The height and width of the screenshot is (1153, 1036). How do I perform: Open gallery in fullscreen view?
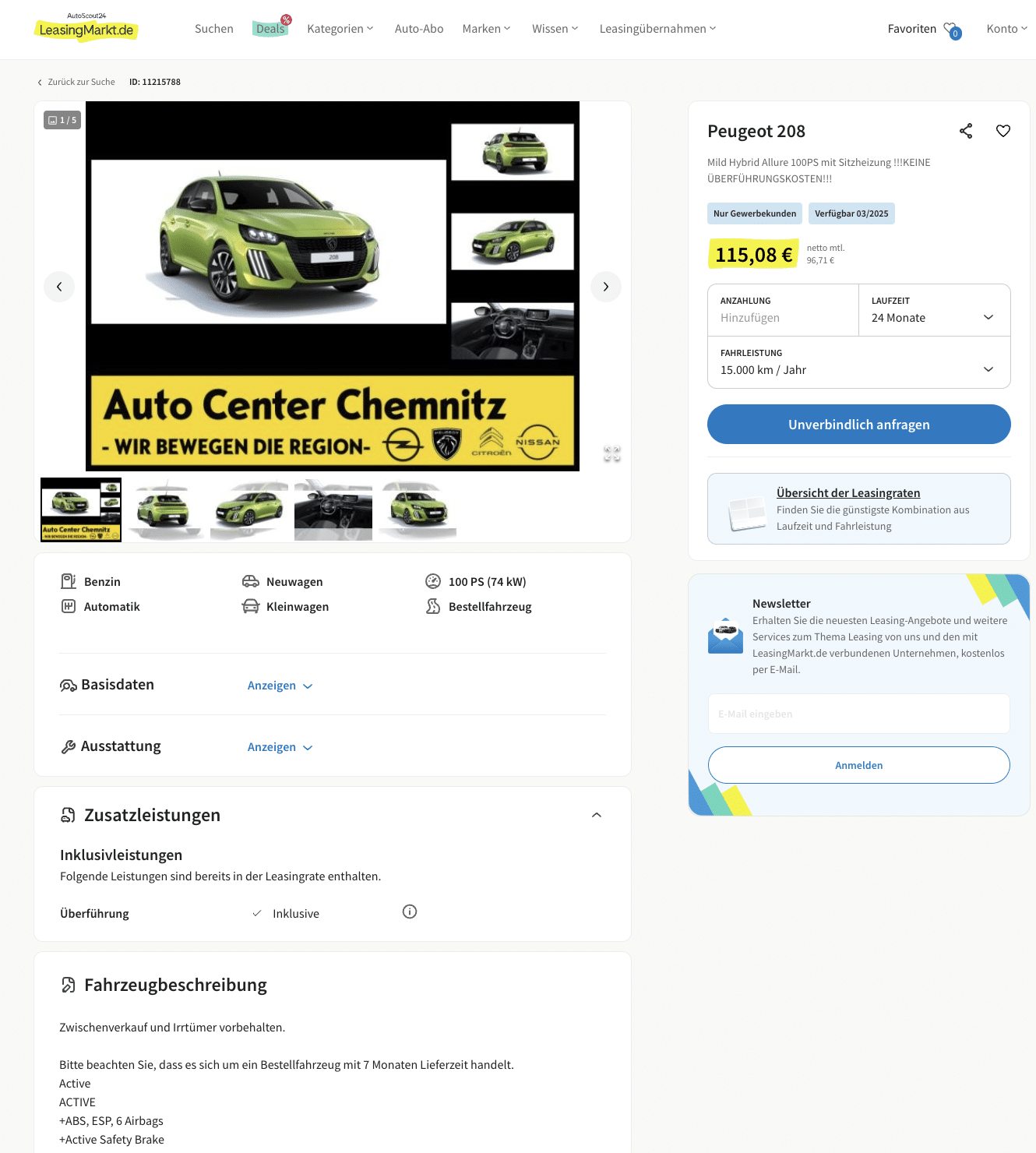611,454
